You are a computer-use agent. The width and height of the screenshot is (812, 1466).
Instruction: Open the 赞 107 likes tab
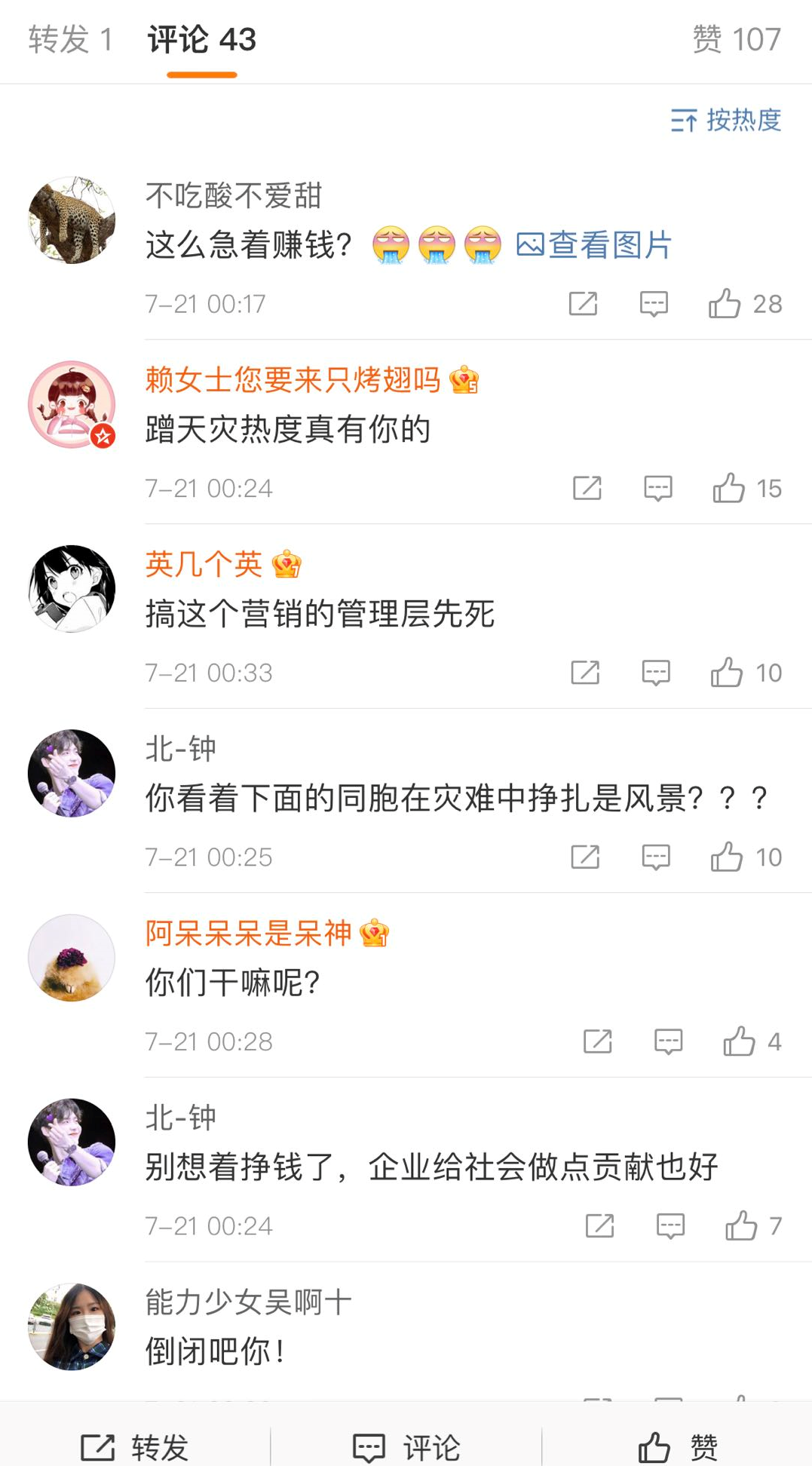pyautogui.click(x=735, y=40)
